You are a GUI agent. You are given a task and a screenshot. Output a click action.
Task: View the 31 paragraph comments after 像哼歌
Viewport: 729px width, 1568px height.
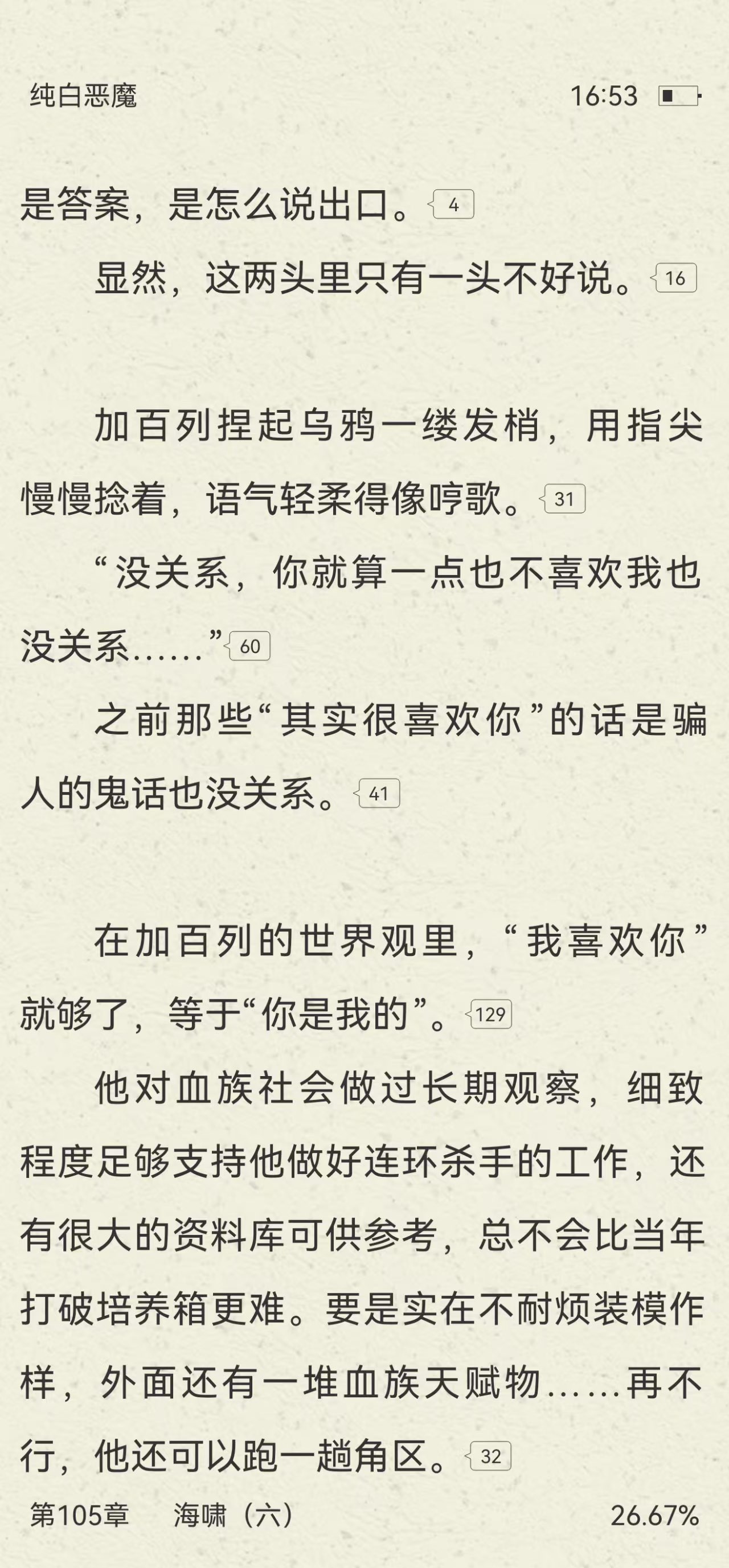coord(563,499)
